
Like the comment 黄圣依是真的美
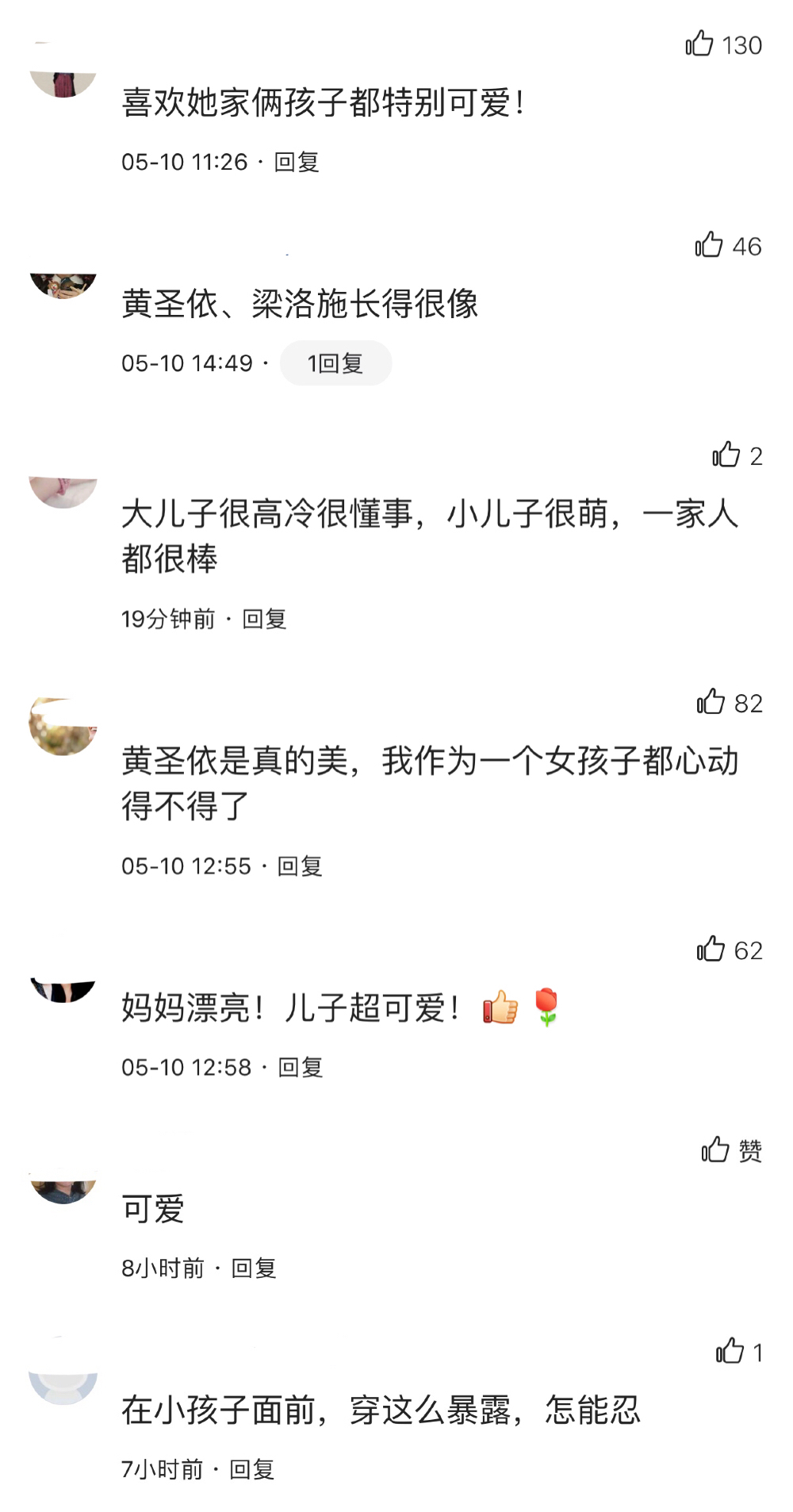[711, 702]
